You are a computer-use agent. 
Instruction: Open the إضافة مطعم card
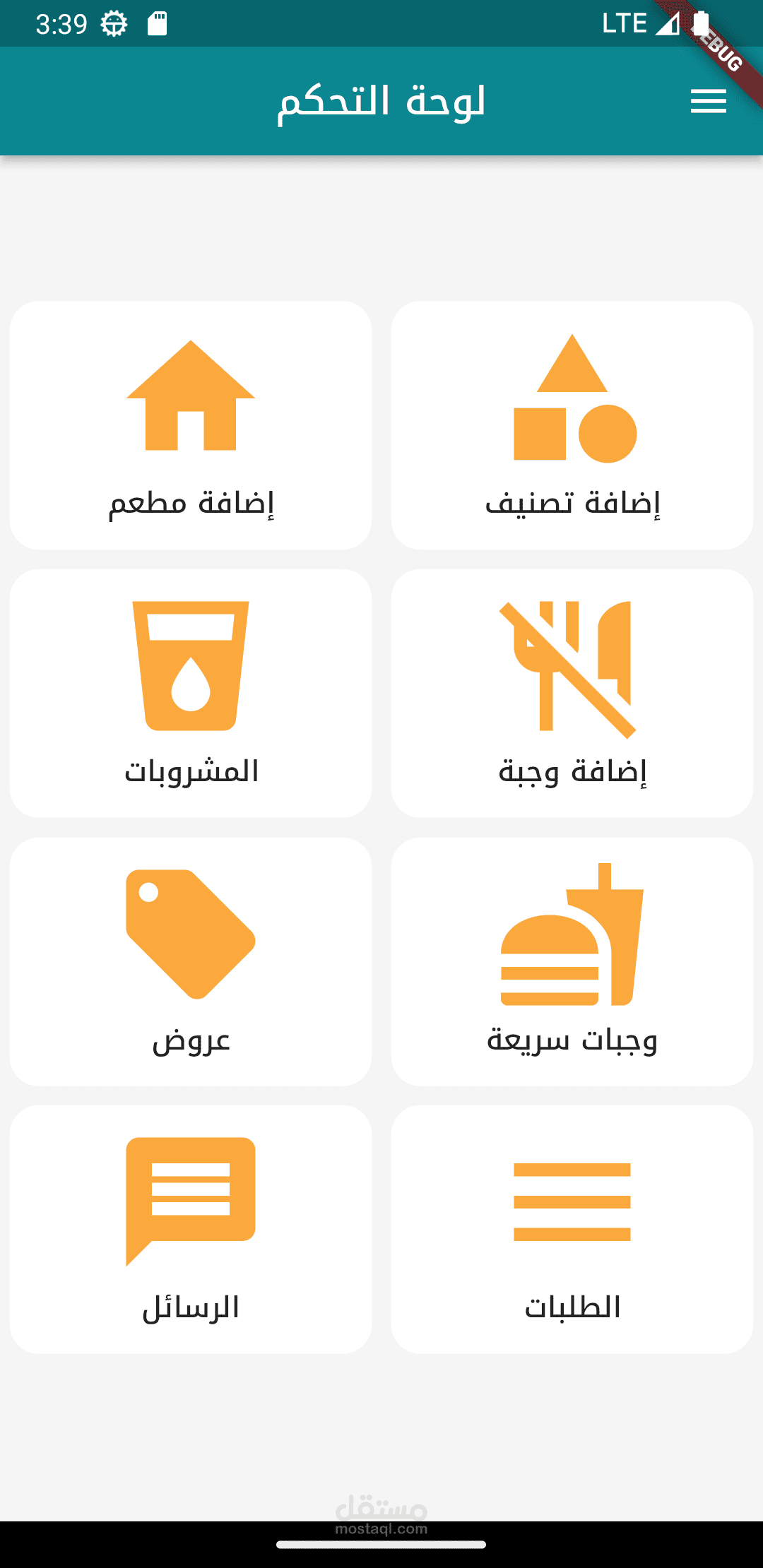click(191, 425)
